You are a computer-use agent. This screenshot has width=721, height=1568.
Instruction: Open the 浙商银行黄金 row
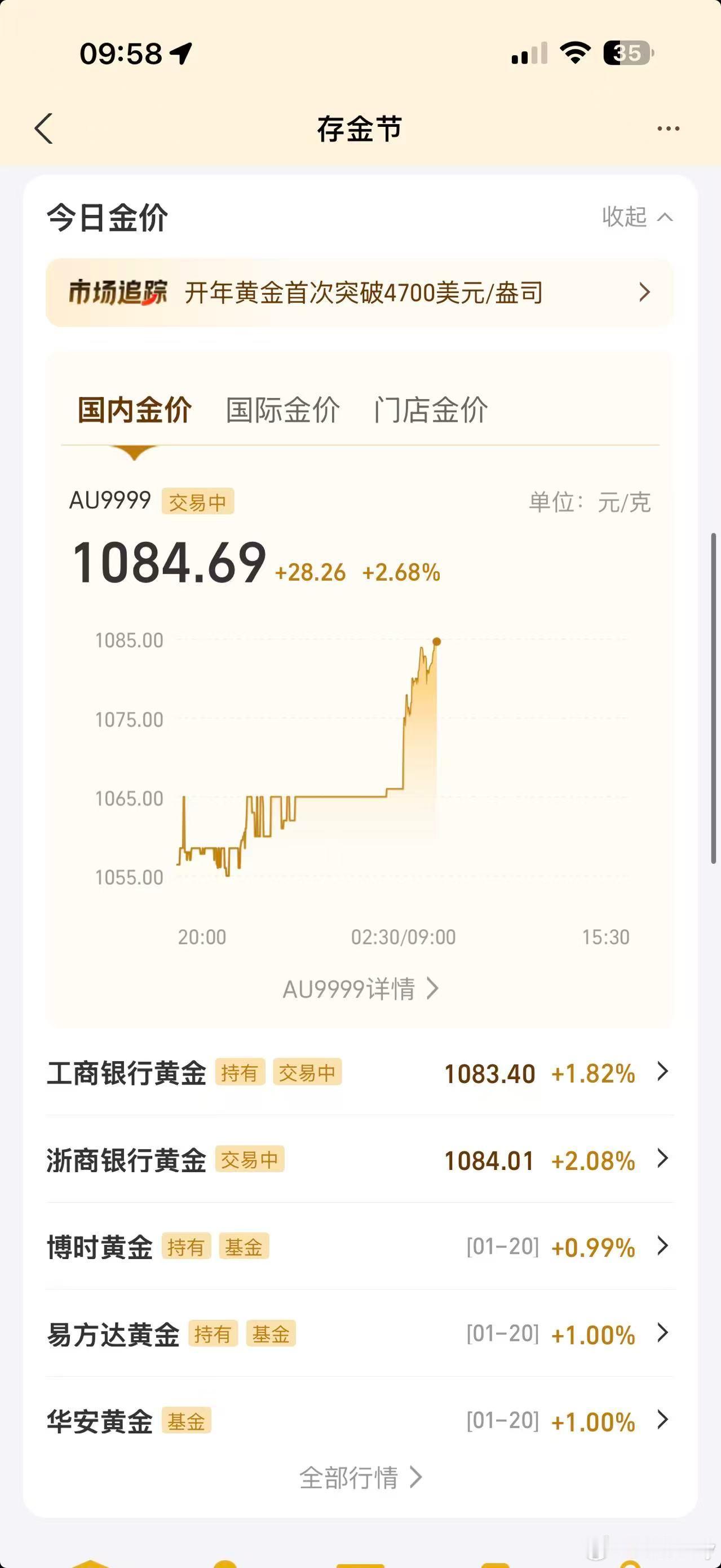pos(359,1160)
